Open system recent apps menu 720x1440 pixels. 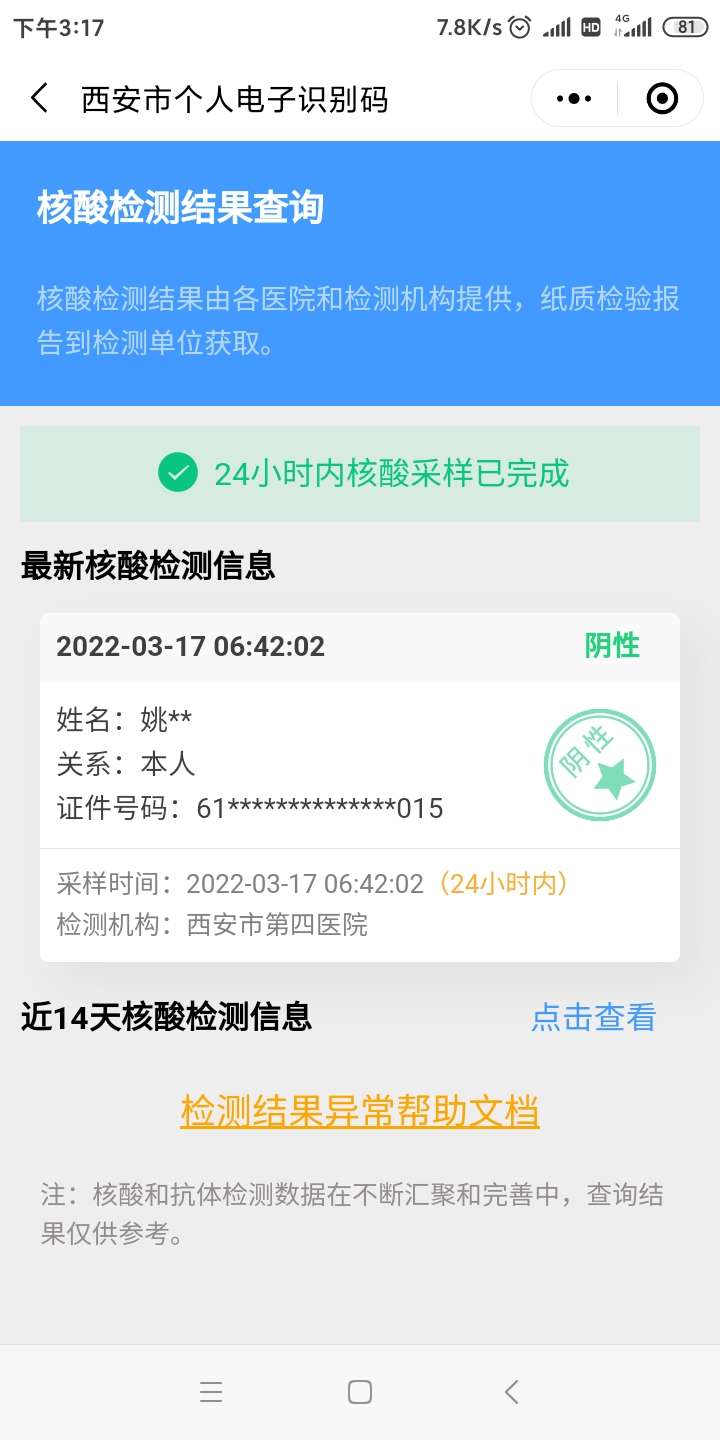click(x=211, y=1392)
